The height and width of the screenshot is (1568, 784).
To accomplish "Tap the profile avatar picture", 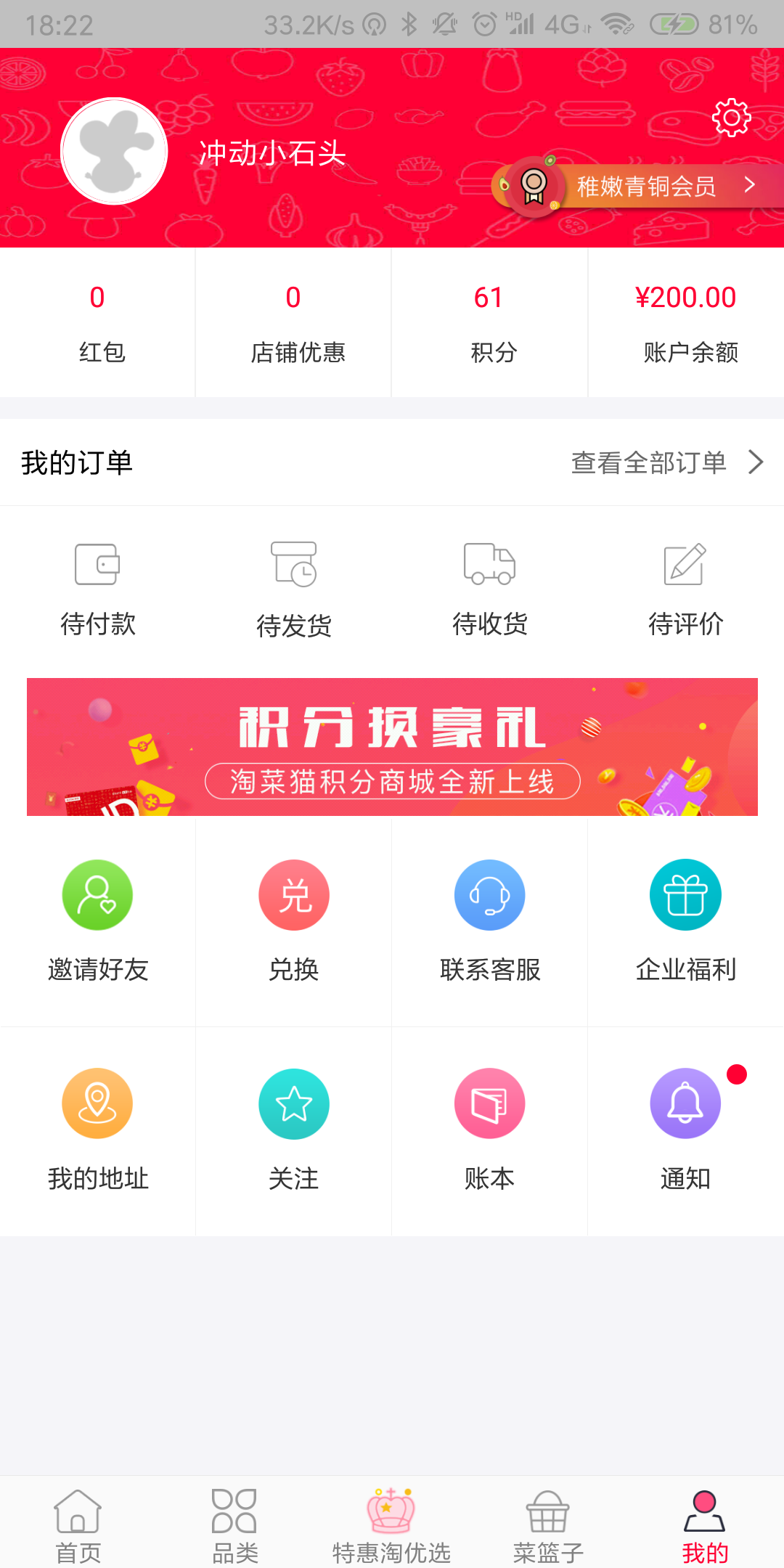I will [114, 151].
